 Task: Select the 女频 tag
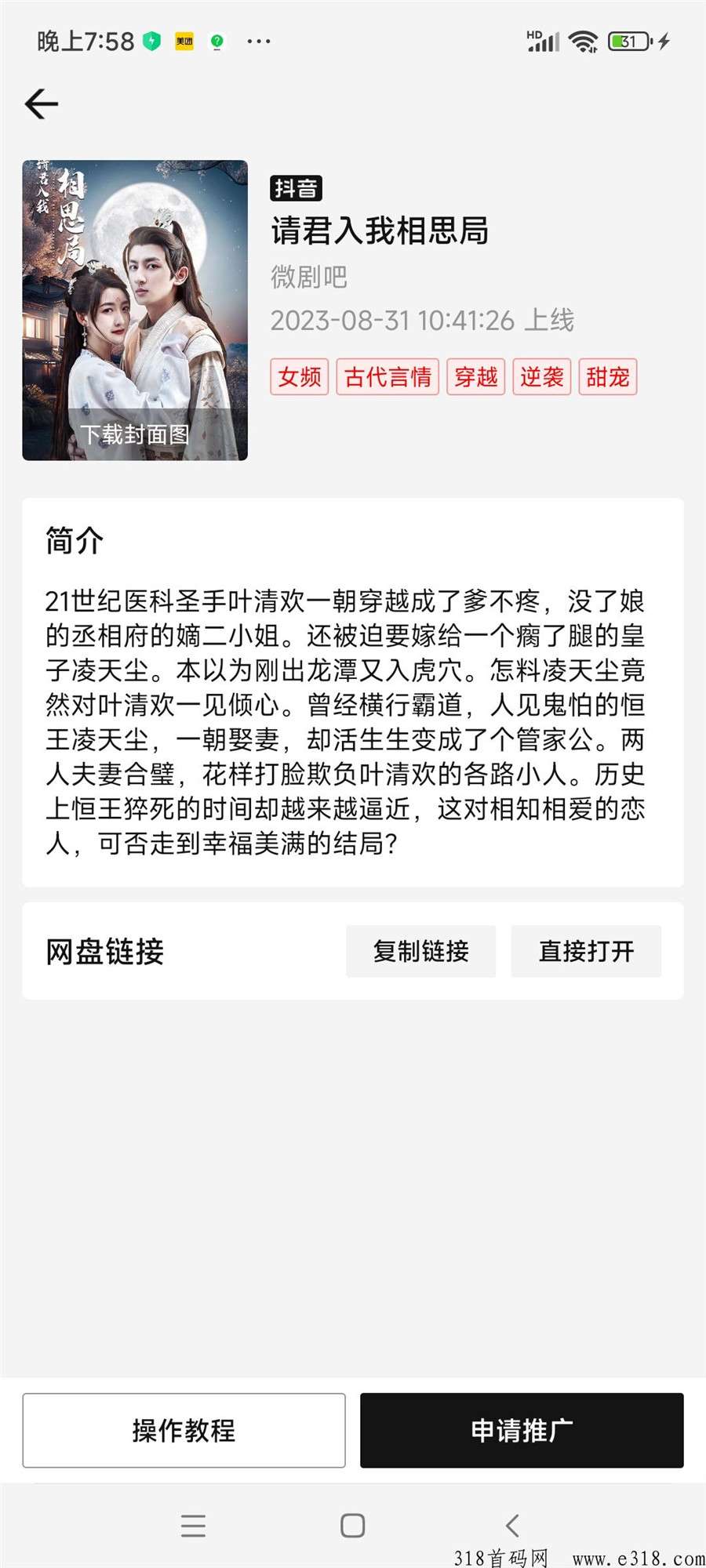pos(300,377)
